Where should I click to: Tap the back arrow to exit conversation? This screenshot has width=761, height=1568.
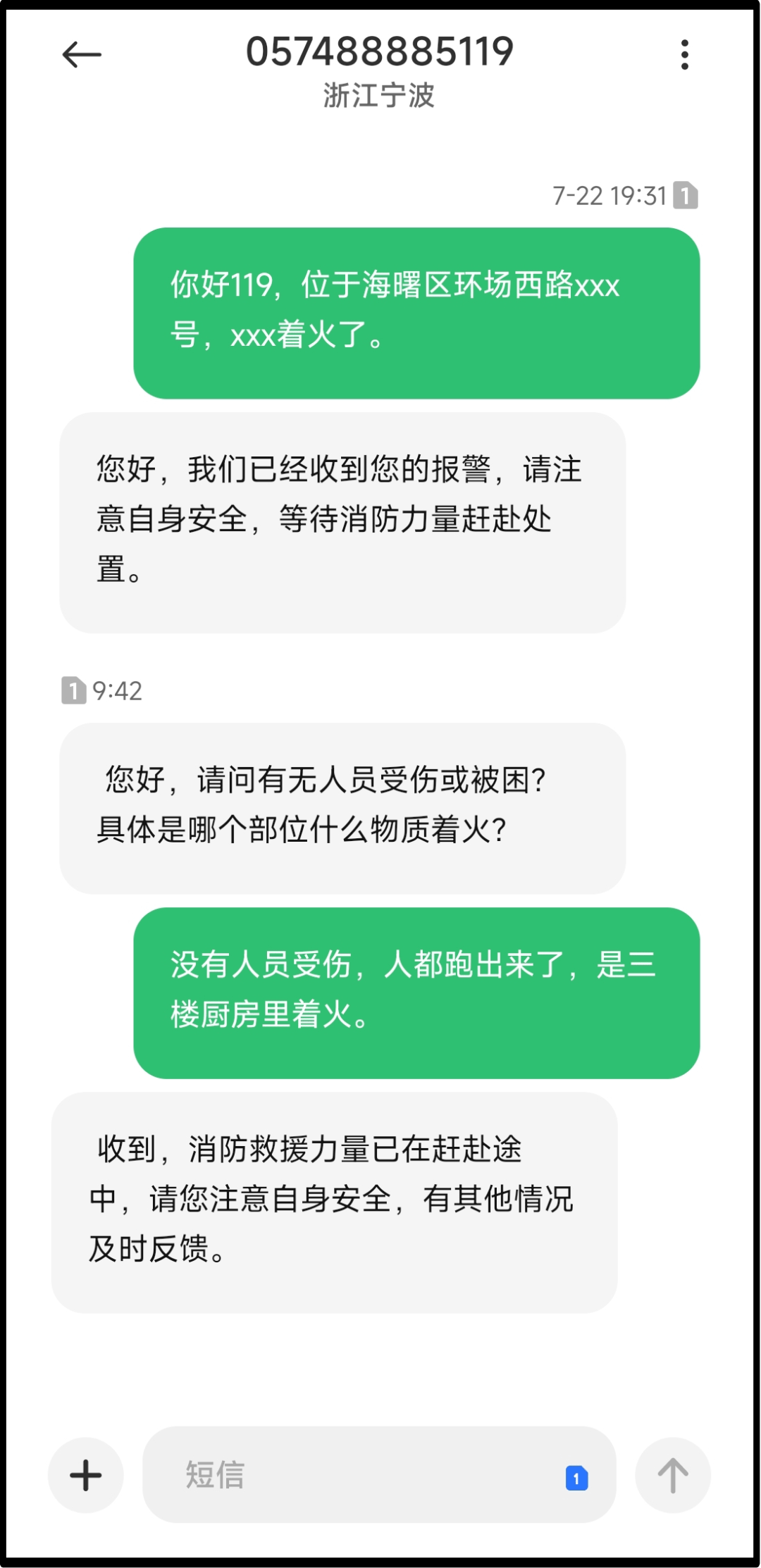[x=81, y=55]
